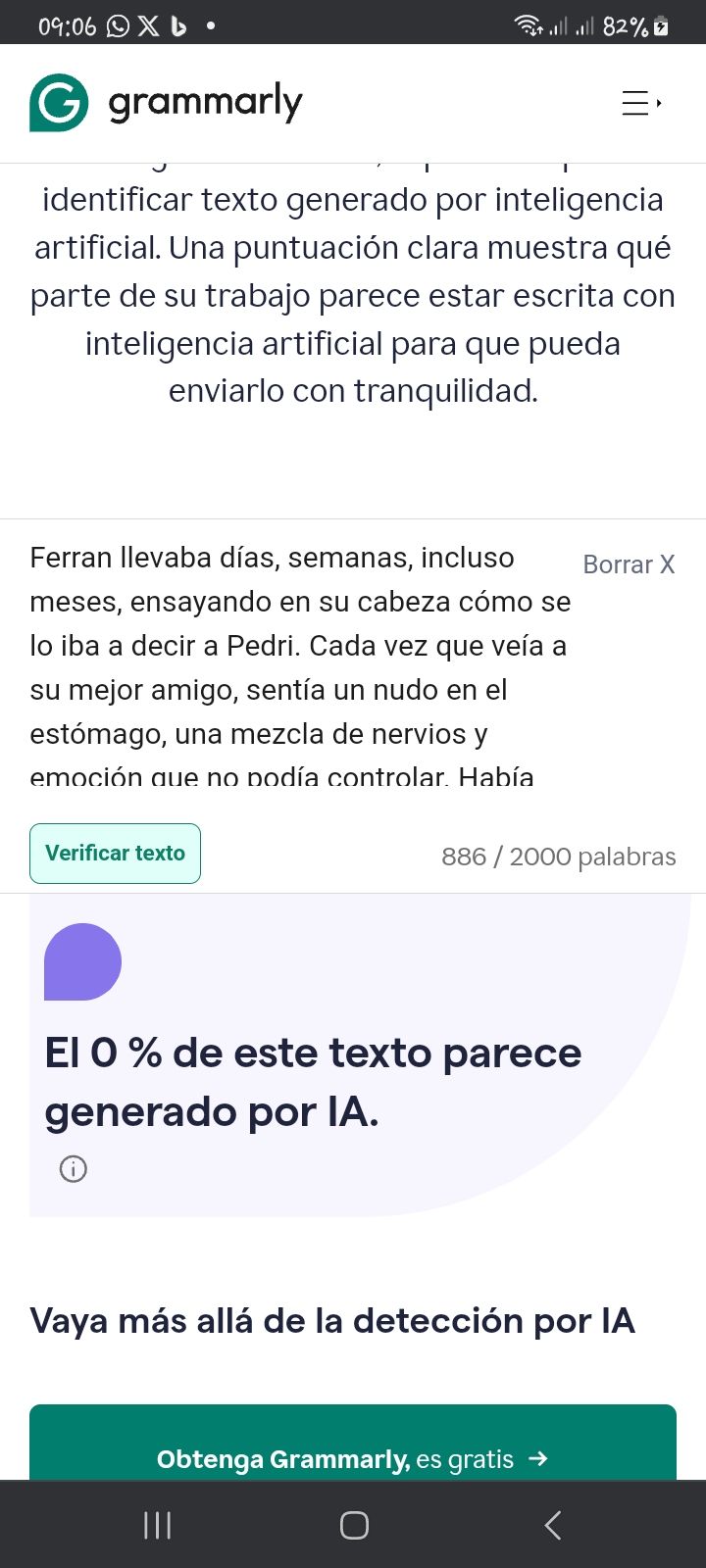Open recent apps from the navigation bar

157,1525
